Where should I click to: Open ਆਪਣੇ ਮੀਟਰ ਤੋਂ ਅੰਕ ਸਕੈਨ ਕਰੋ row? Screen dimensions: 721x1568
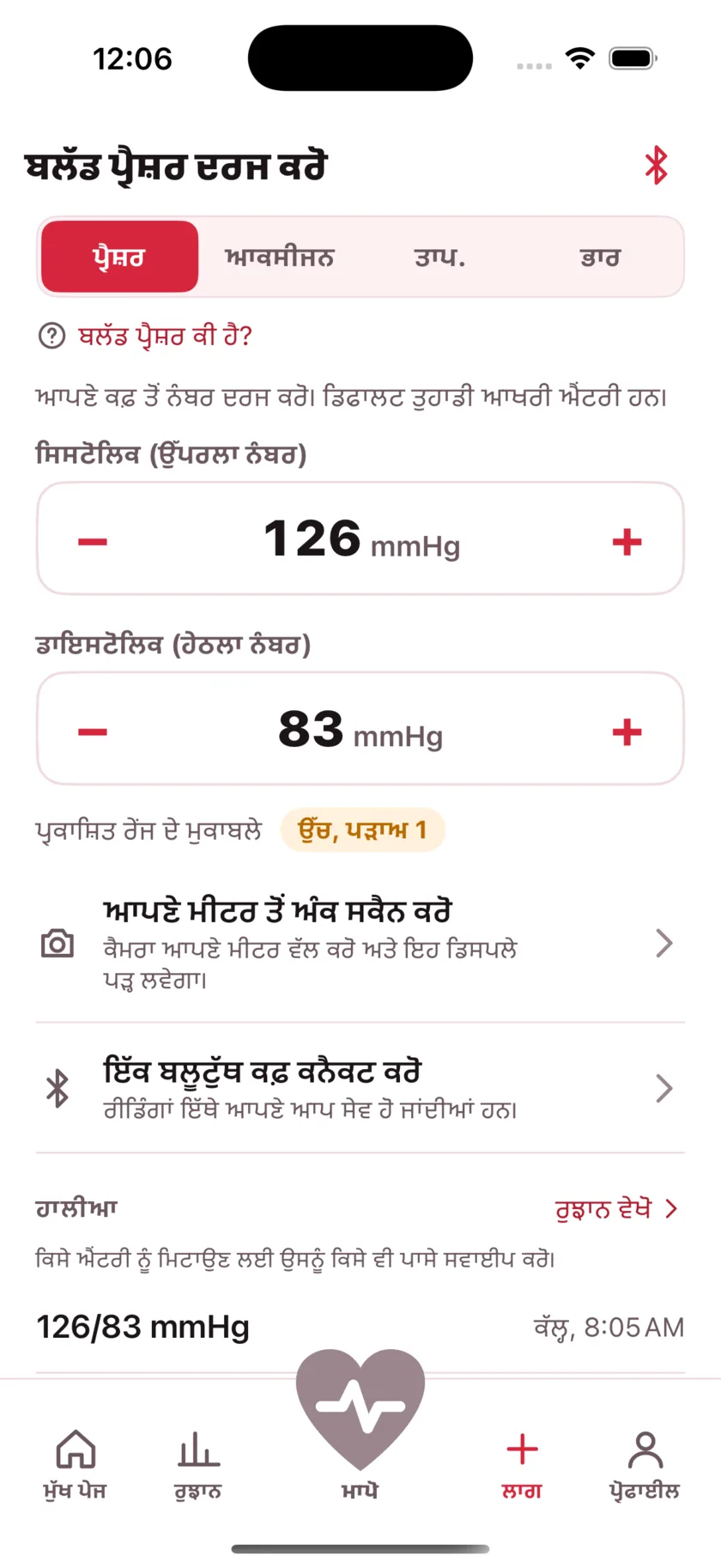point(360,943)
